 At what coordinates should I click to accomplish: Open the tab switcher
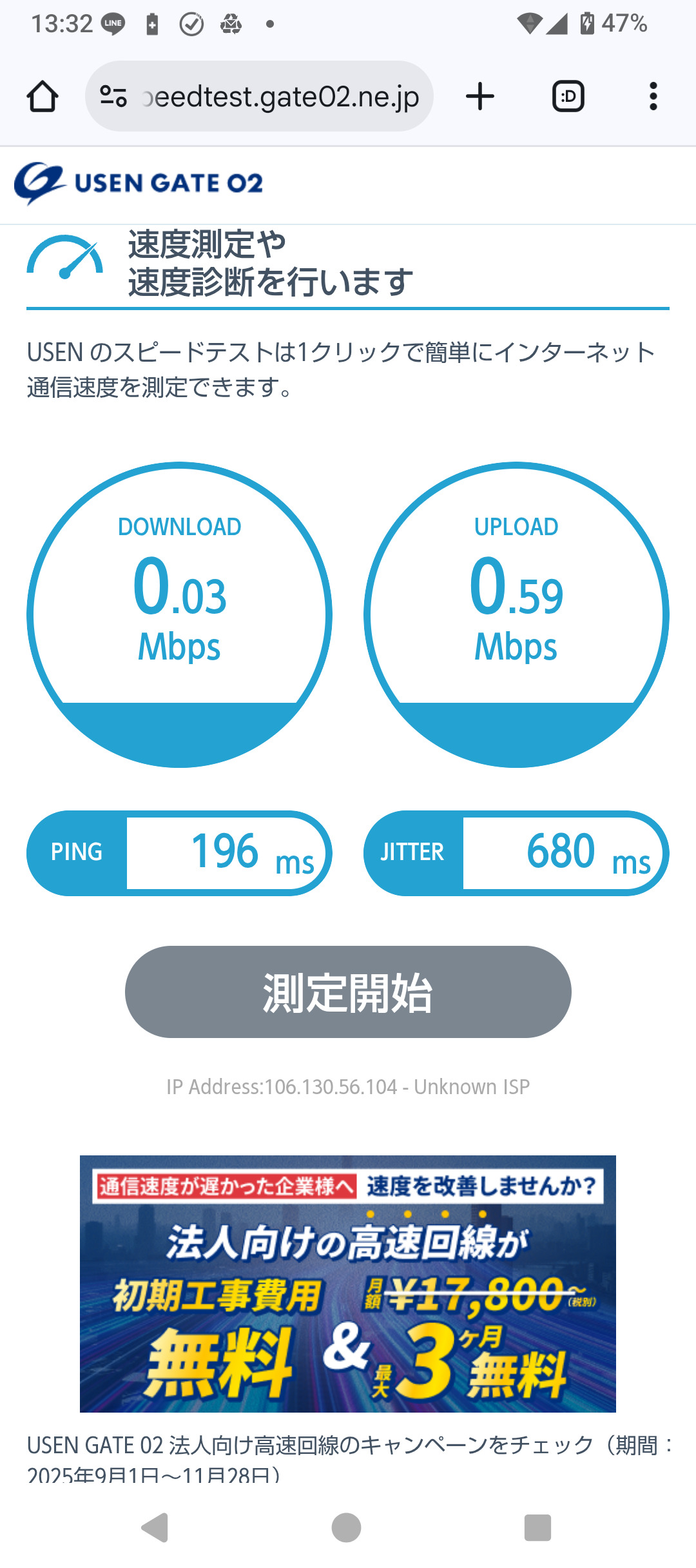[568, 97]
